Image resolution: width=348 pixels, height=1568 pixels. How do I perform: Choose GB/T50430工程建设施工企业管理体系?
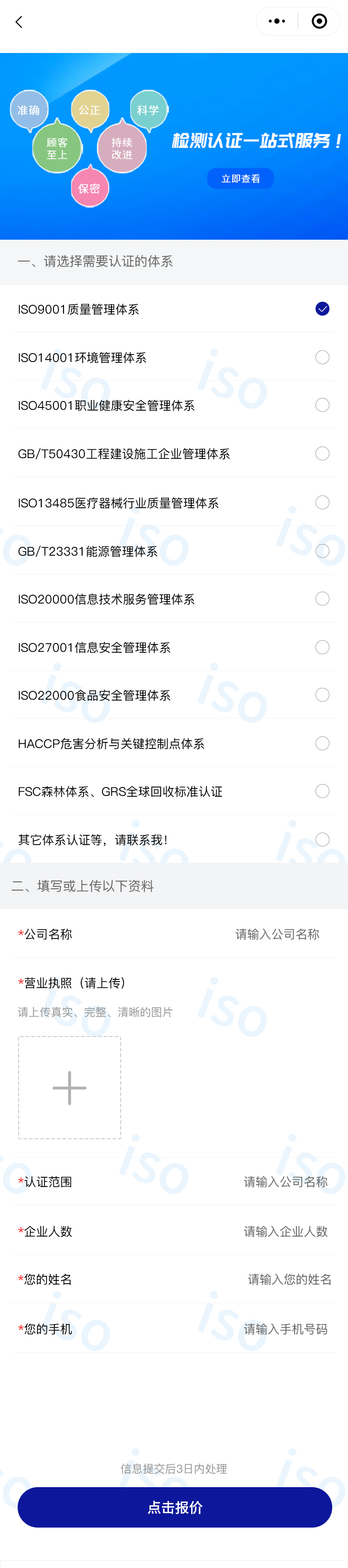pyautogui.click(x=322, y=453)
